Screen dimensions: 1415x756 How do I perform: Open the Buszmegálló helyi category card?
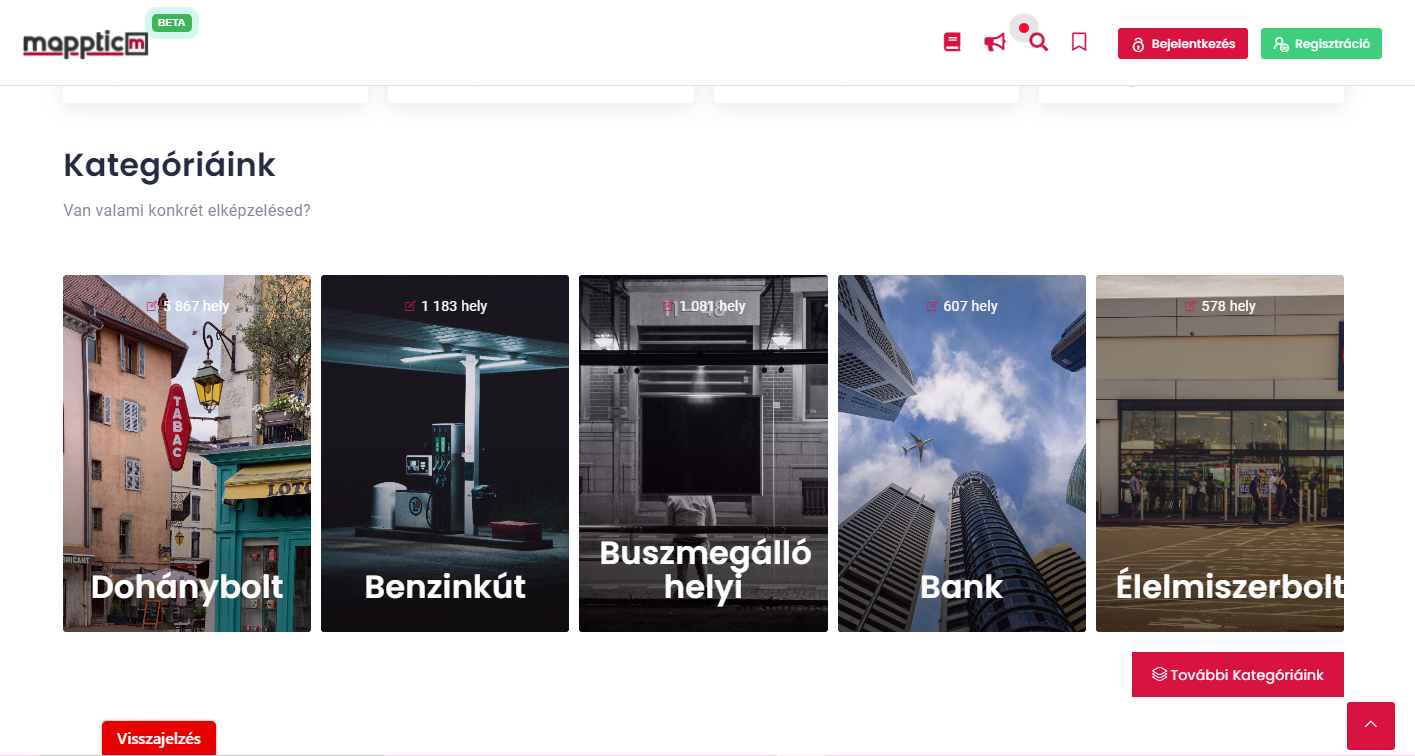pyautogui.click(x=703, y=453)
